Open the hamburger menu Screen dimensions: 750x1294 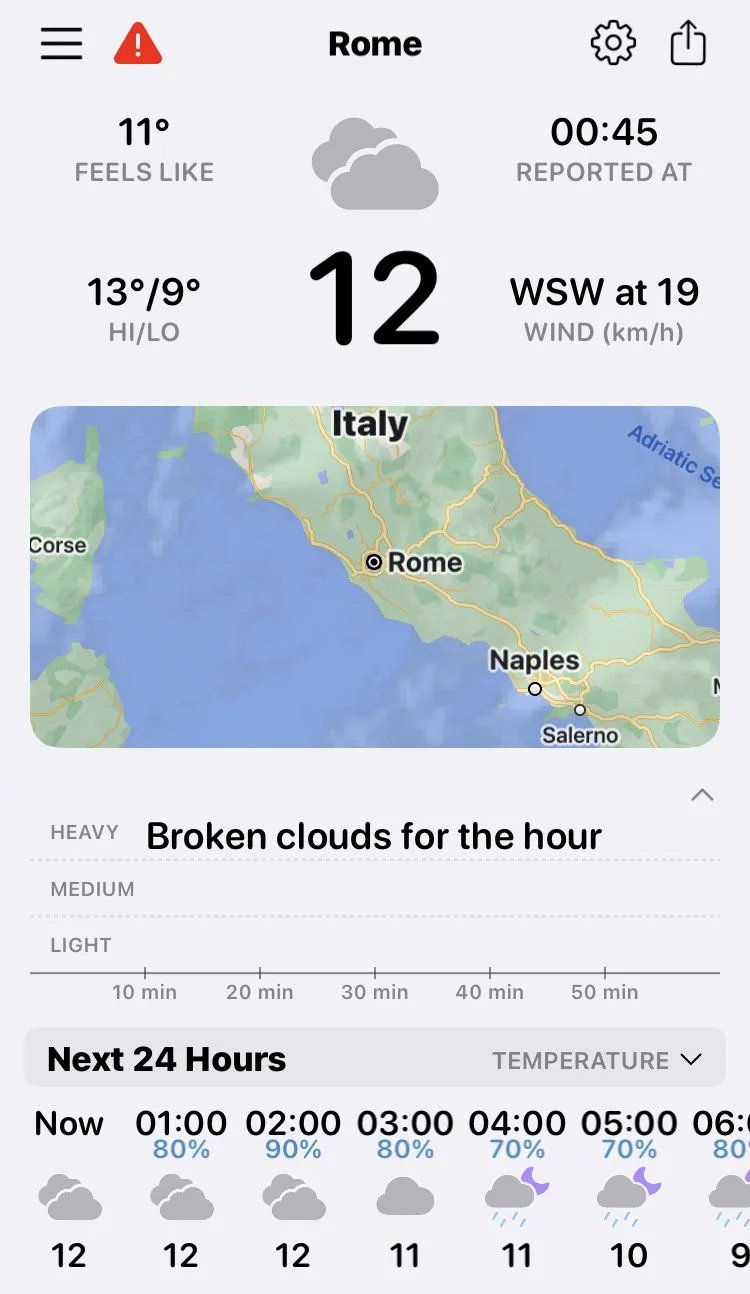(x=61, y=44)
